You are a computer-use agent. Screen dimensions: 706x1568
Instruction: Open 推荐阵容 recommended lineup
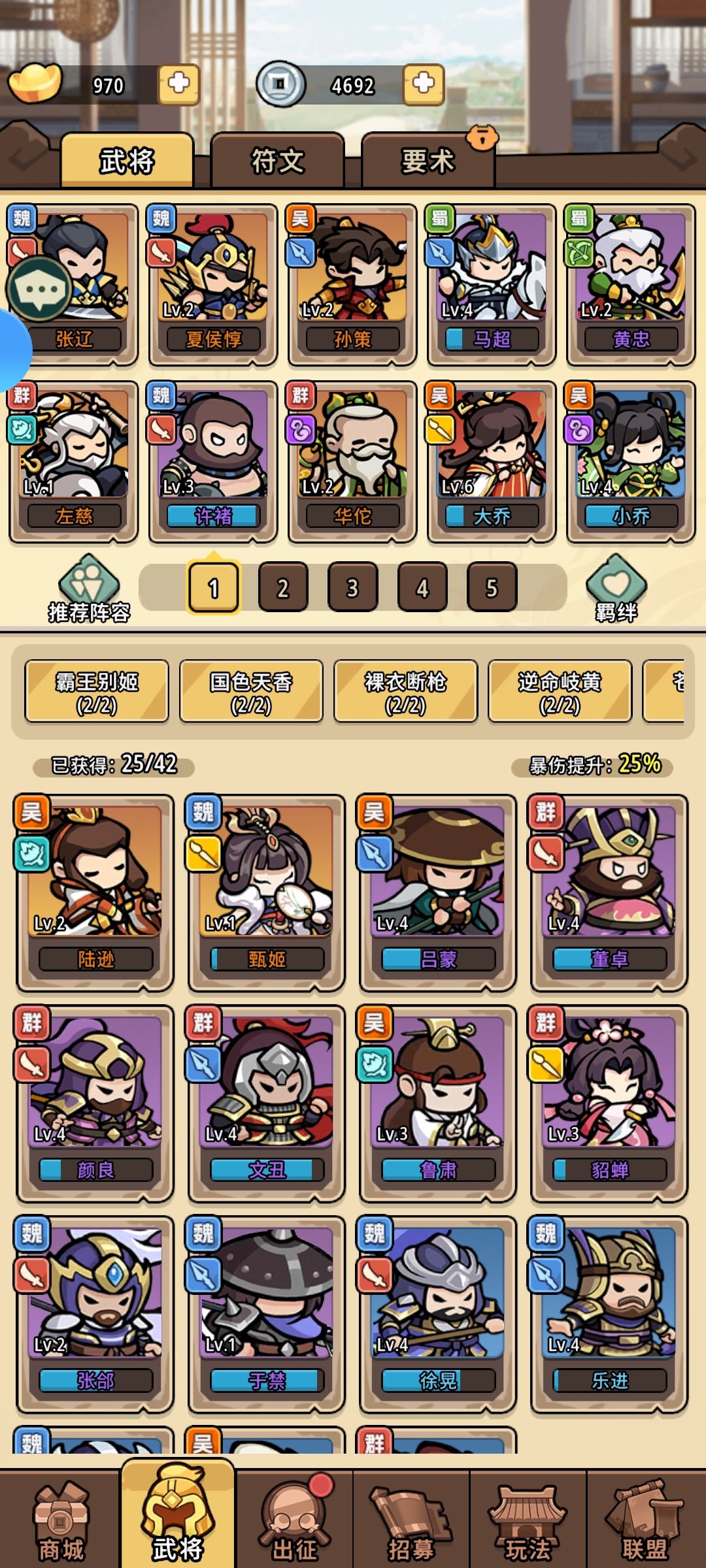pyautogui.click(x=89, y=589)
